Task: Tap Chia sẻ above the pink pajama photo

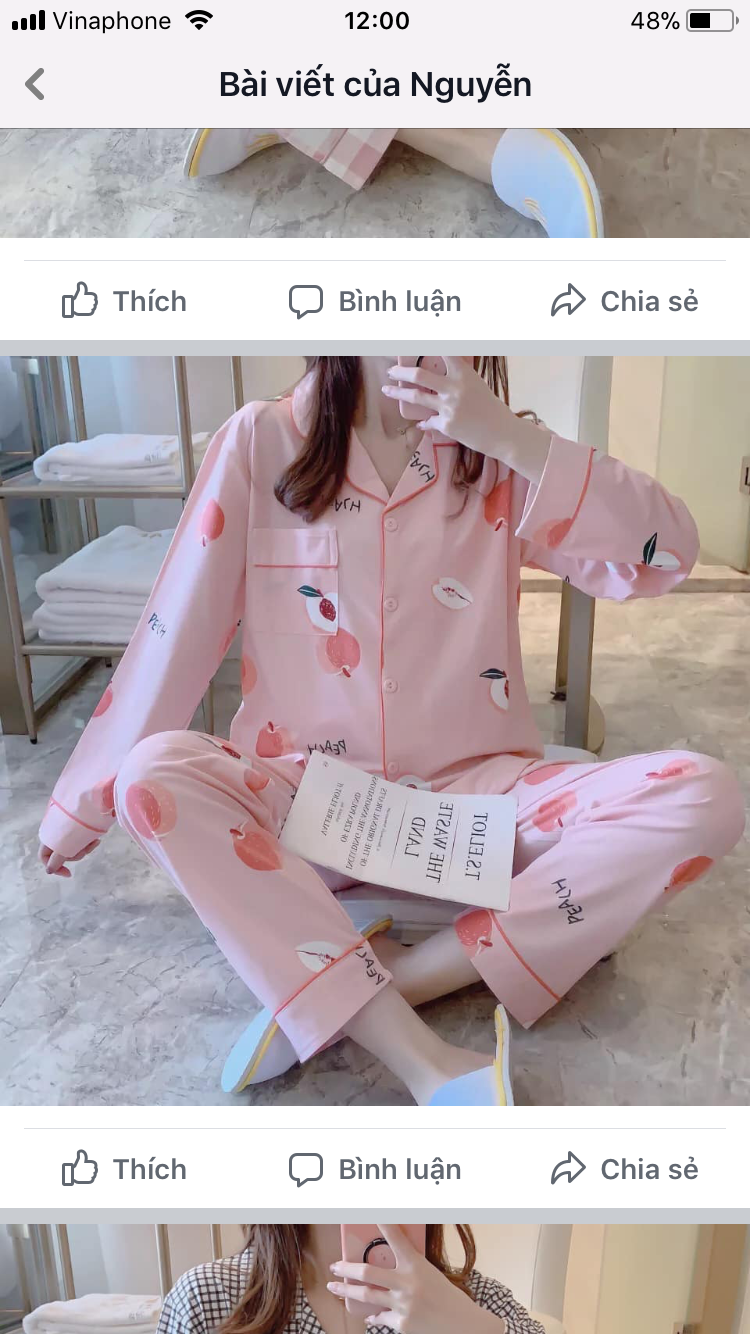Action: [x=625, y=301]
